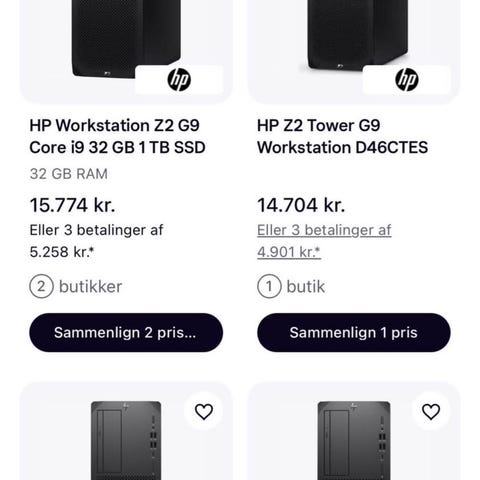Screen dimensions: 480x480
Task: Open HP Z2 Tower G9 Workstation D46CTES card
Action: pos(342,137)
